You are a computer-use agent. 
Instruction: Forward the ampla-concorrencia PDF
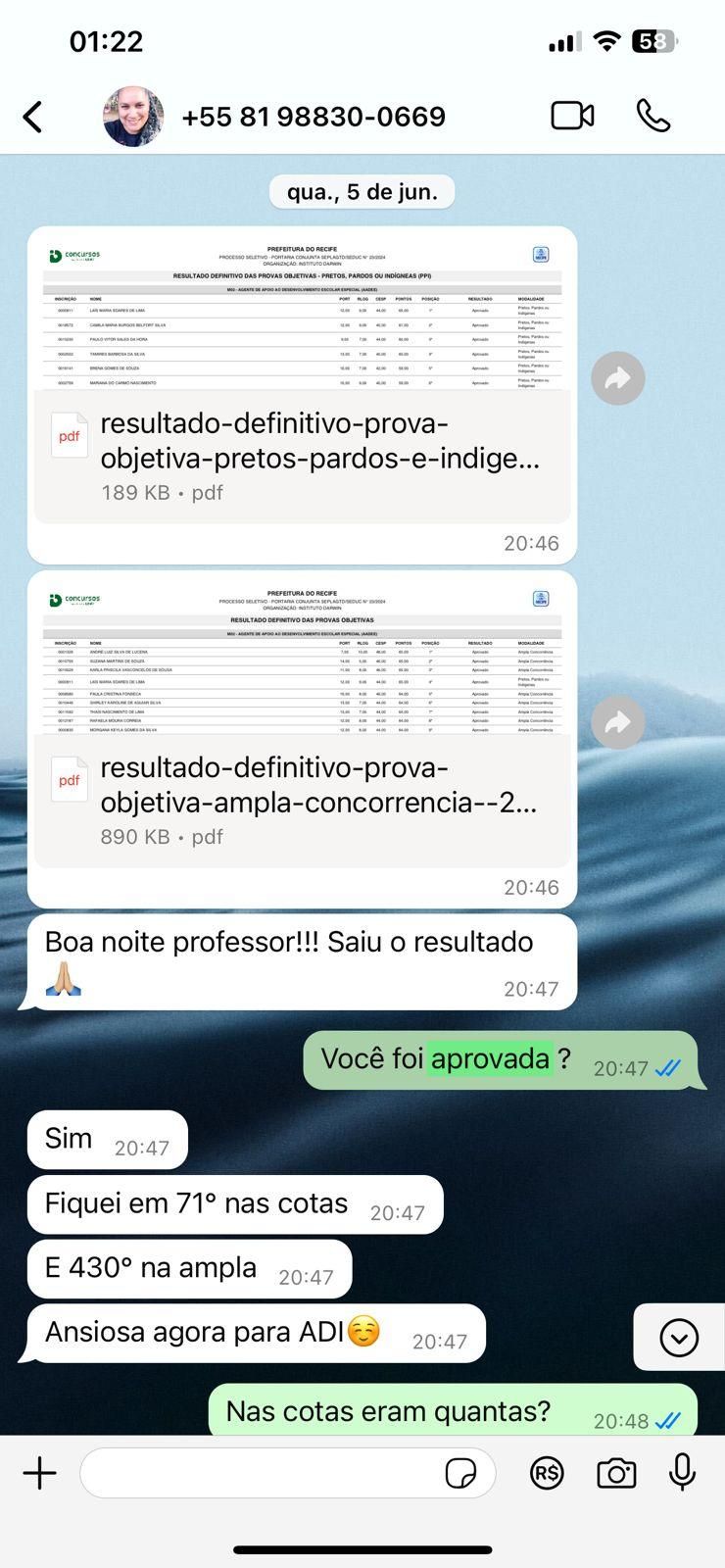coord(618,722)
